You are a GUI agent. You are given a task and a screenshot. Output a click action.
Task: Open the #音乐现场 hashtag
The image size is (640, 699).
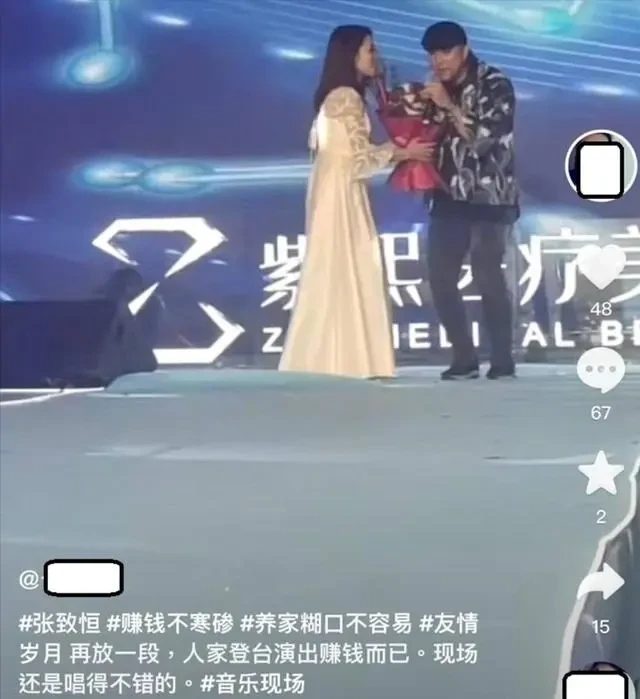(255, 684)
